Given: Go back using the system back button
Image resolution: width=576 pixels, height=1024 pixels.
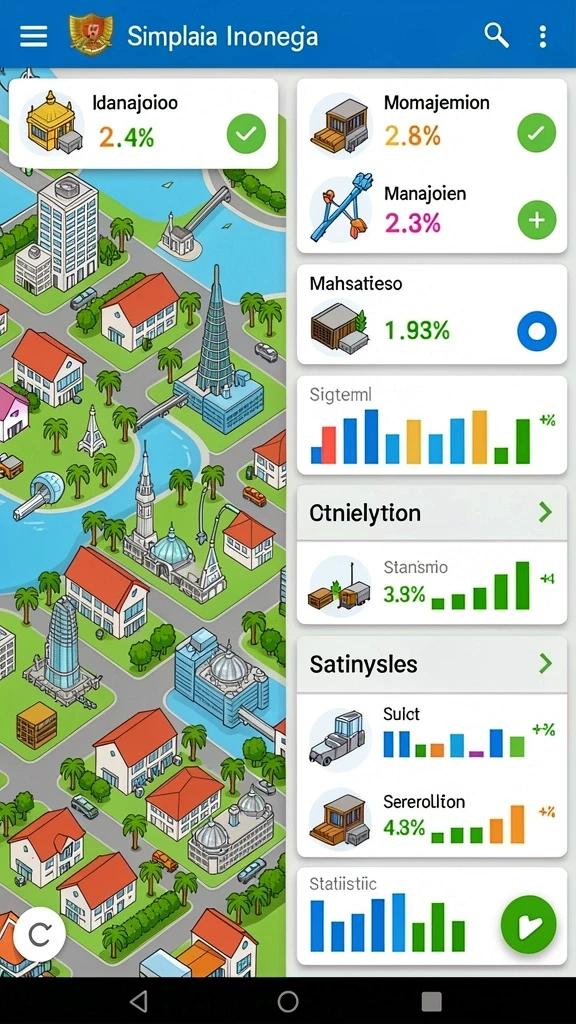Looking at the screenshot, I should tap(138, 1000).
